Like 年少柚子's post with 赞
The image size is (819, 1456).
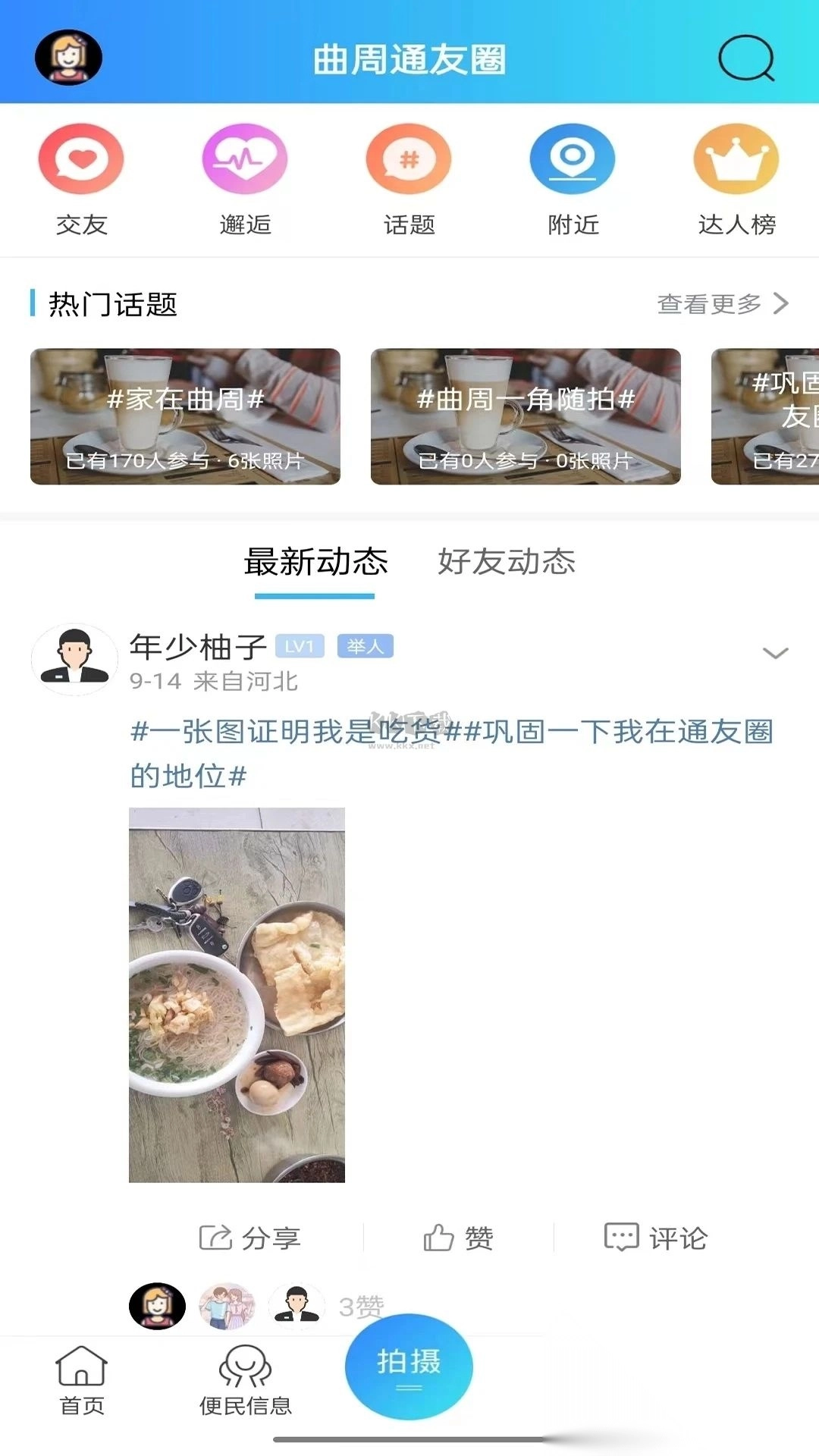458,1238
